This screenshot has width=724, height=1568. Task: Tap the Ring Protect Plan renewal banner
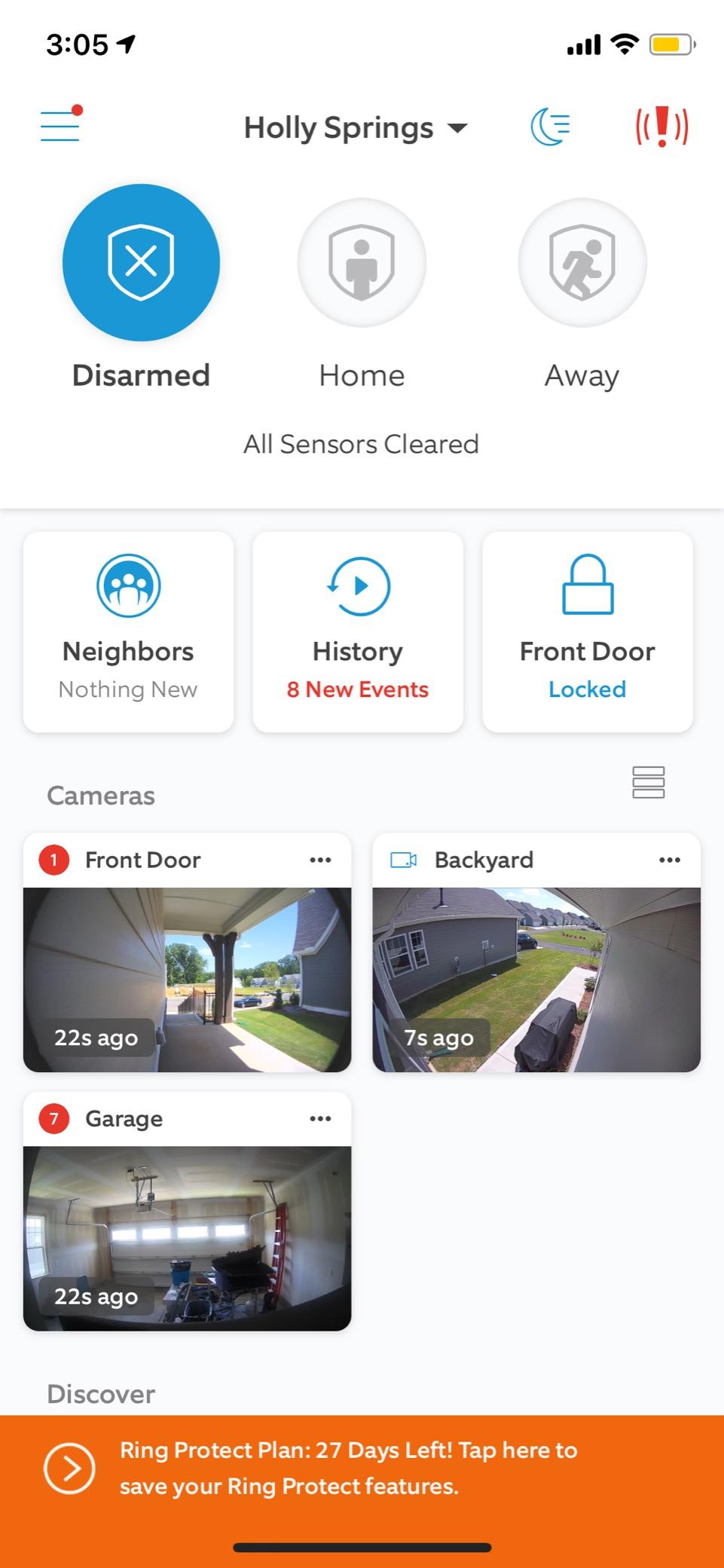pos(362,1468)
